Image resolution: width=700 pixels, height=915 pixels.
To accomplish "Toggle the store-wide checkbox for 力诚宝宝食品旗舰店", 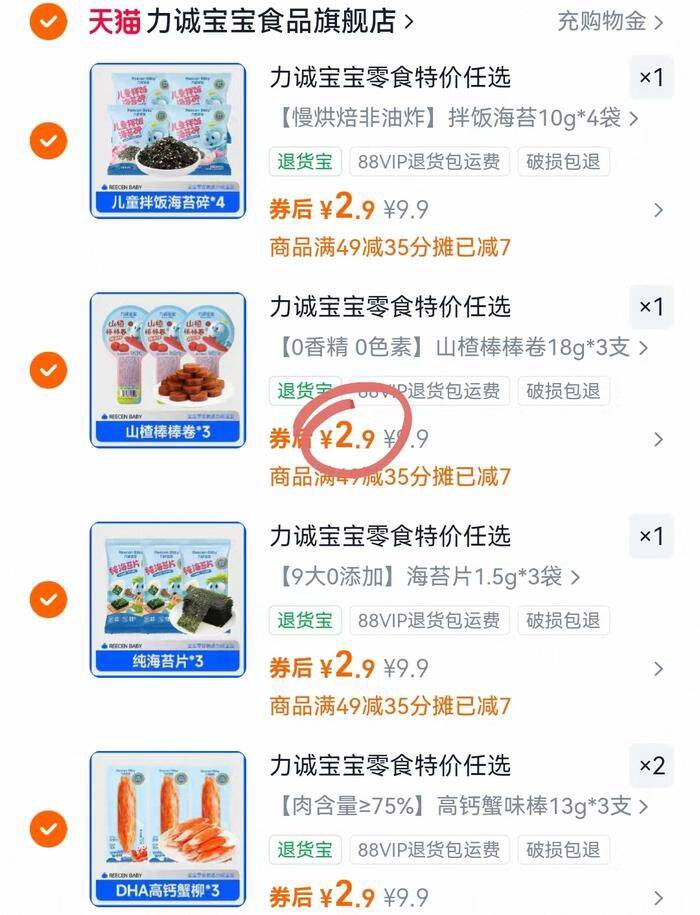I will [x=48, y=20].
